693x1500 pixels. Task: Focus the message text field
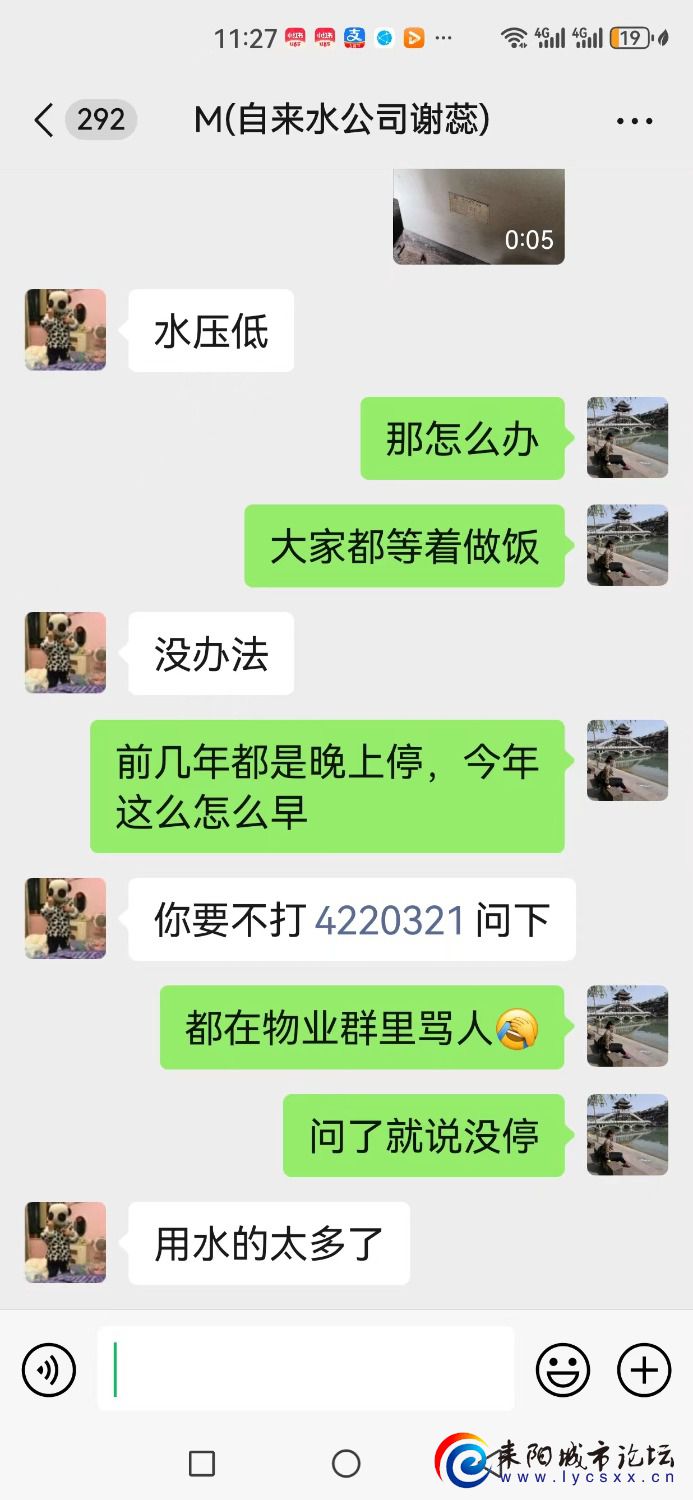306,1369
